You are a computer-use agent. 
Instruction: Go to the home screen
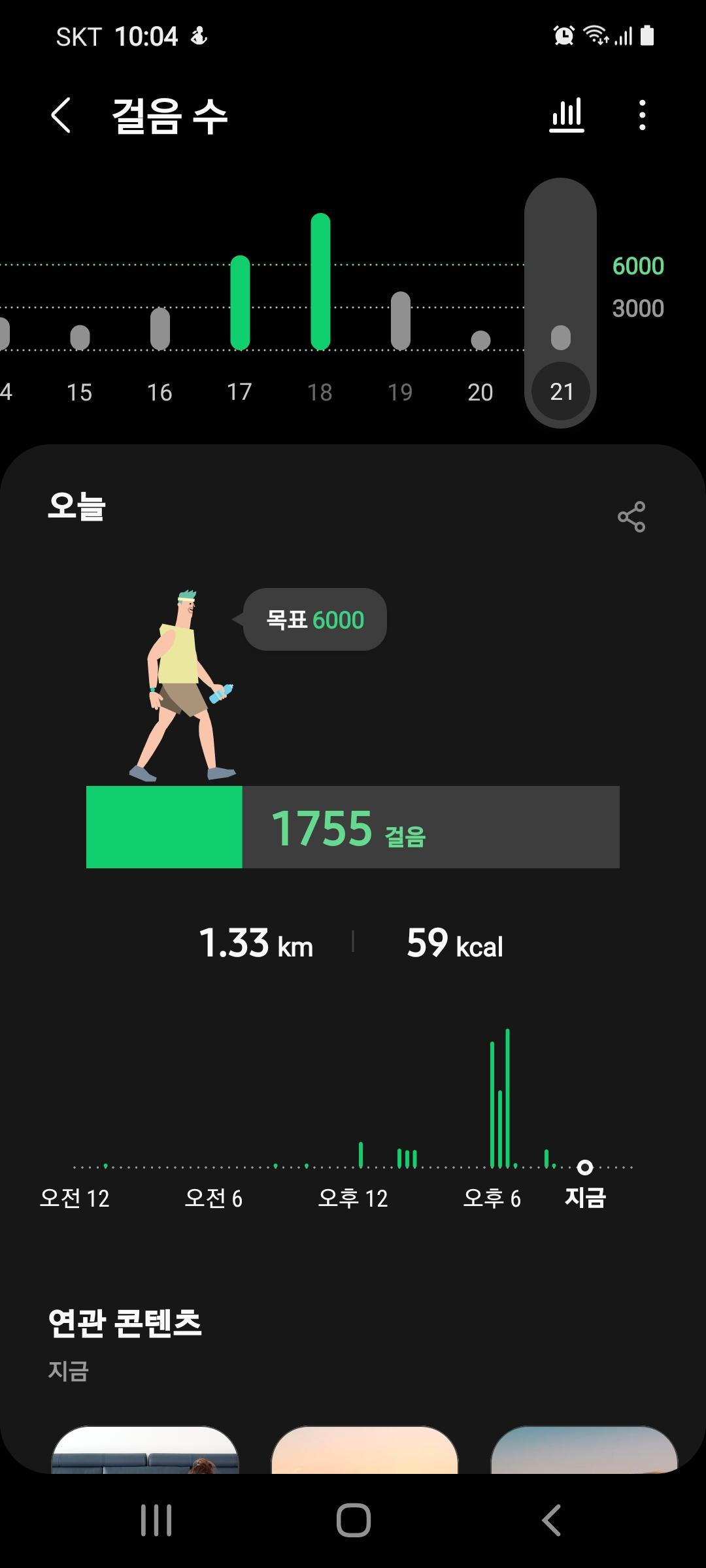click(353, 1520)
